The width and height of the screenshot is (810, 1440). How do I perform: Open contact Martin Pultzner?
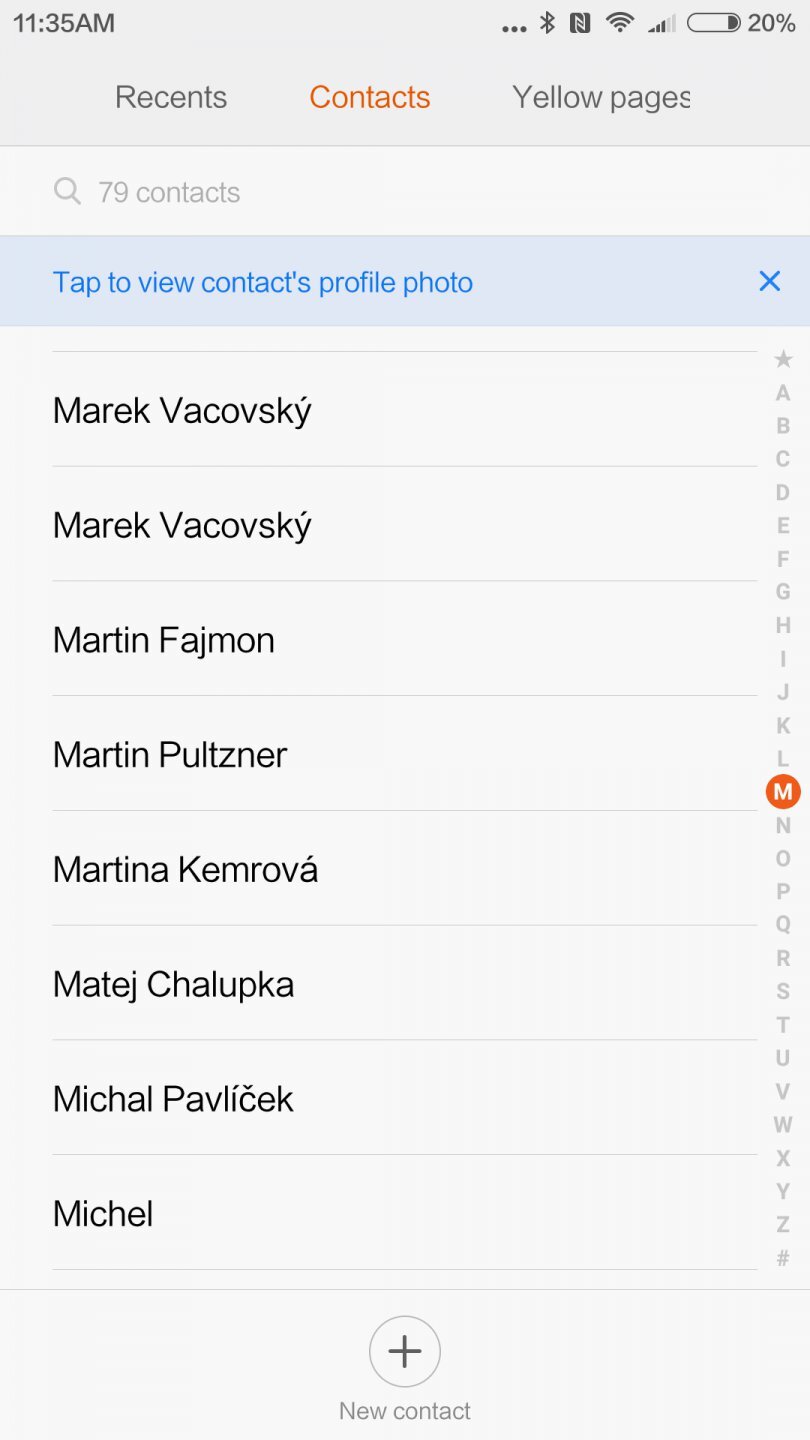170,755
